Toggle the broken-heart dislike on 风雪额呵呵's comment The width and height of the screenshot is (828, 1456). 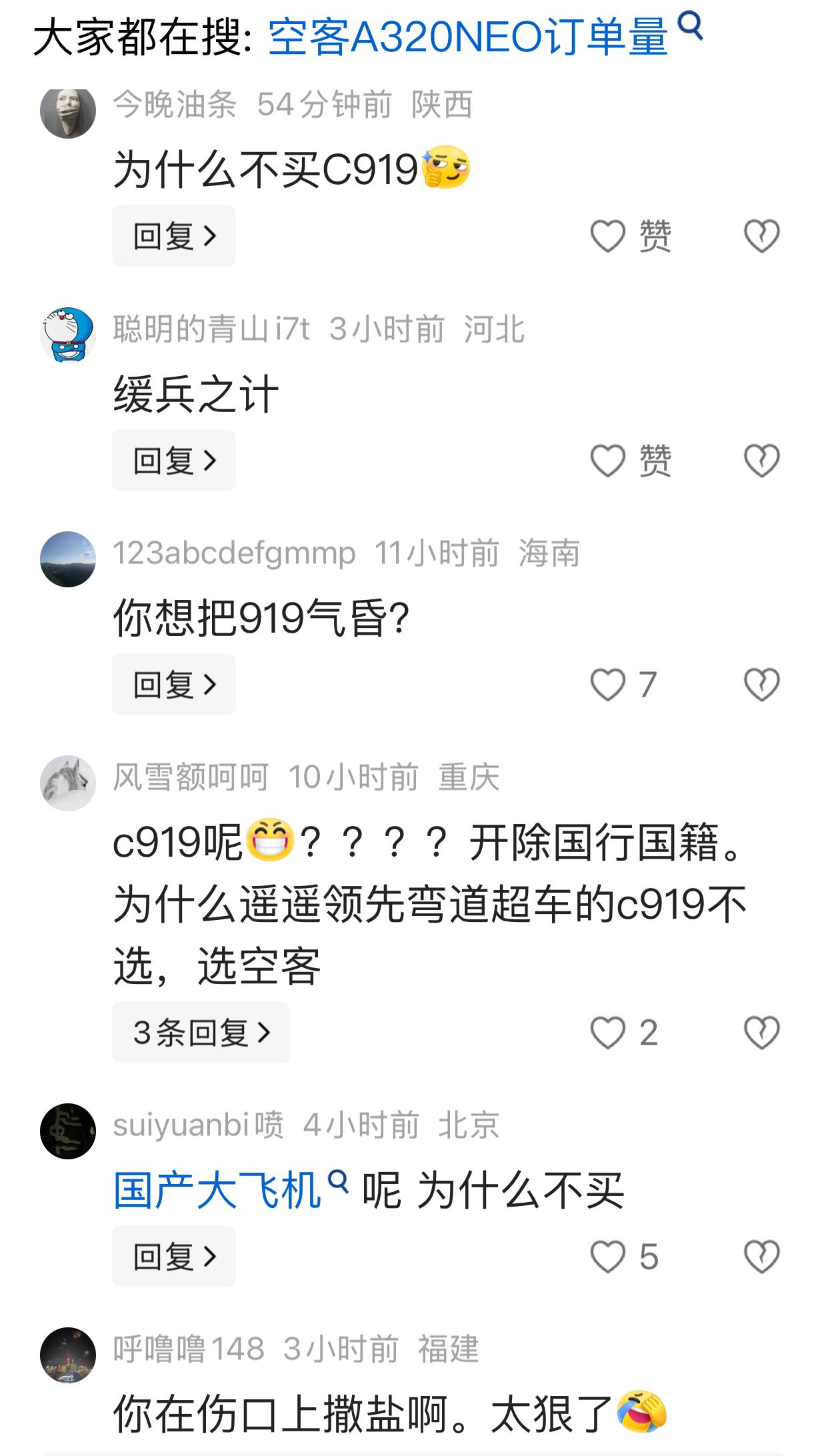point(761,1033)
